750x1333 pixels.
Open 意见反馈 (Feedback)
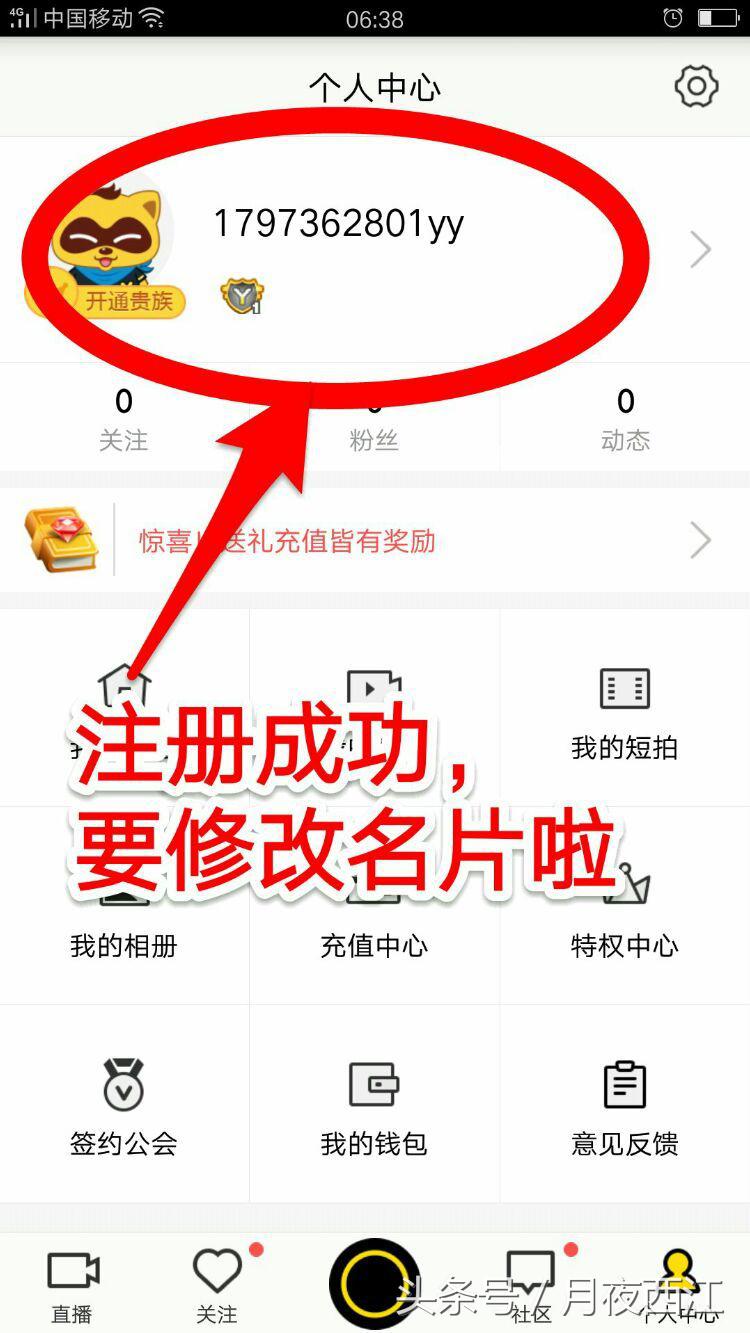(x=624, y=1110)
